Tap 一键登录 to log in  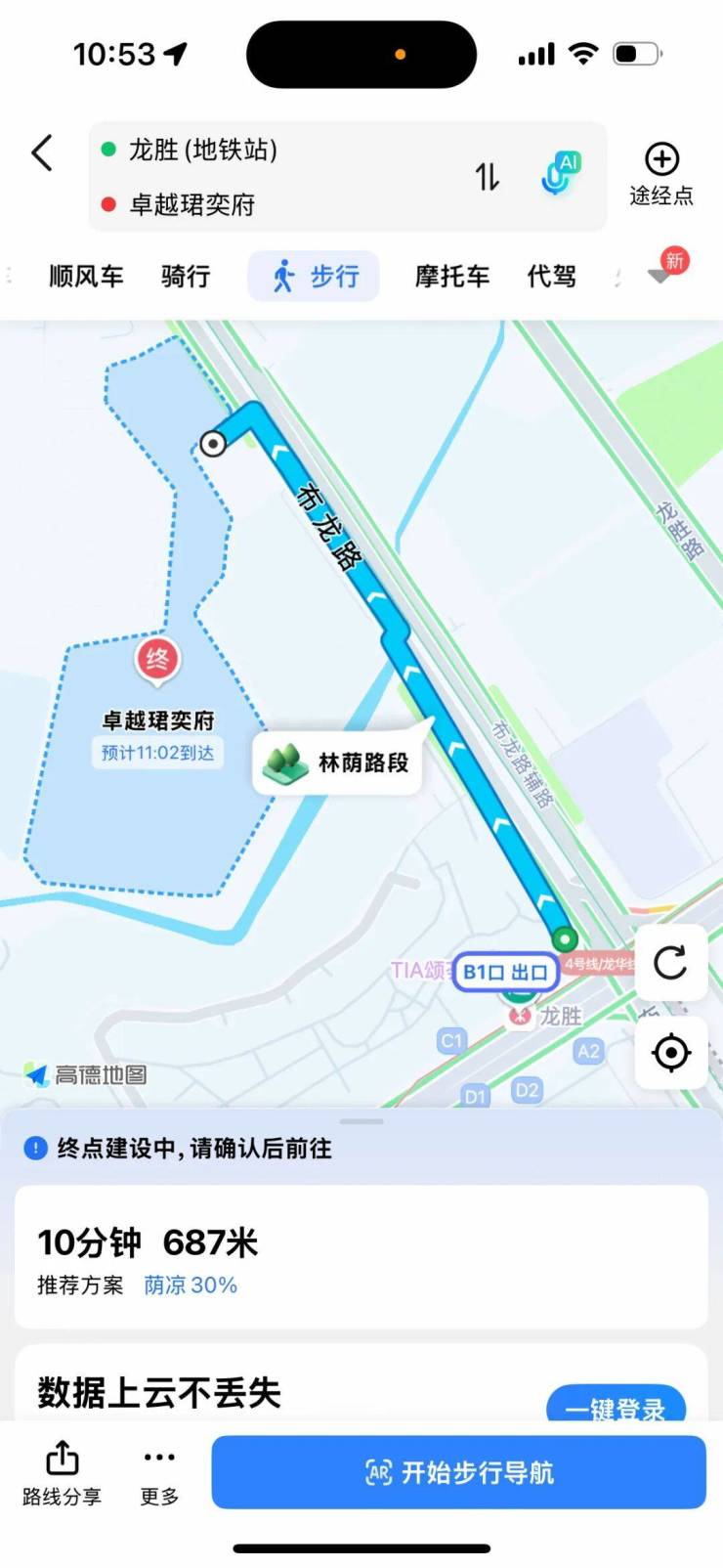[x=615, y=1406]
